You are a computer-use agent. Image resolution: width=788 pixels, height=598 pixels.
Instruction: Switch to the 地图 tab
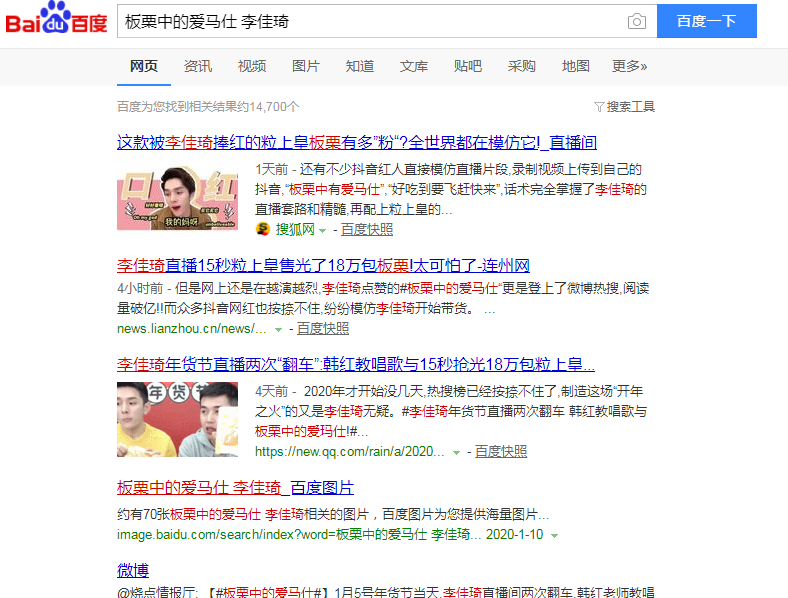tap(576, 66)
